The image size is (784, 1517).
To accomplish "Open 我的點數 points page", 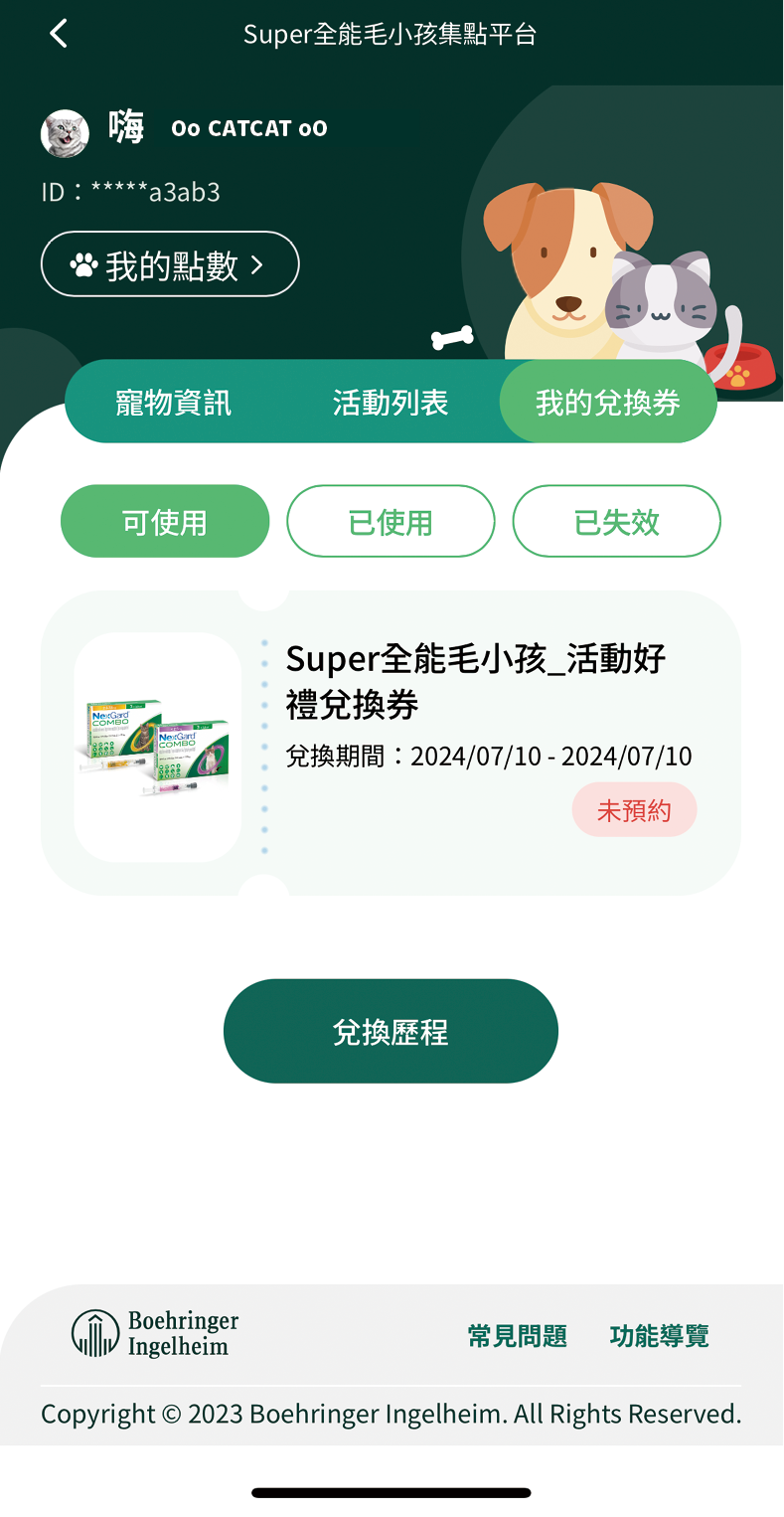I will [170, 264].
